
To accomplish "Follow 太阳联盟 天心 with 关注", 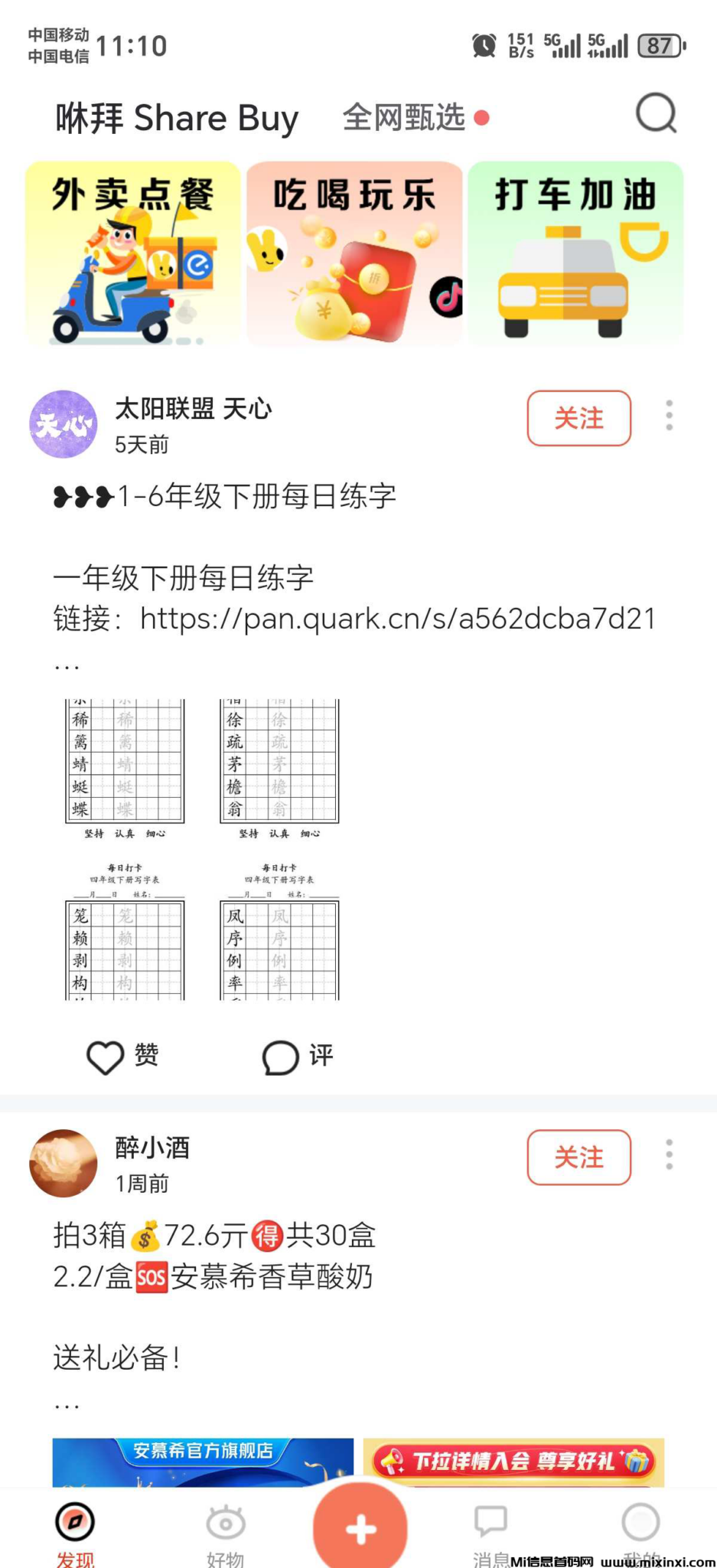I will point(578,418).
